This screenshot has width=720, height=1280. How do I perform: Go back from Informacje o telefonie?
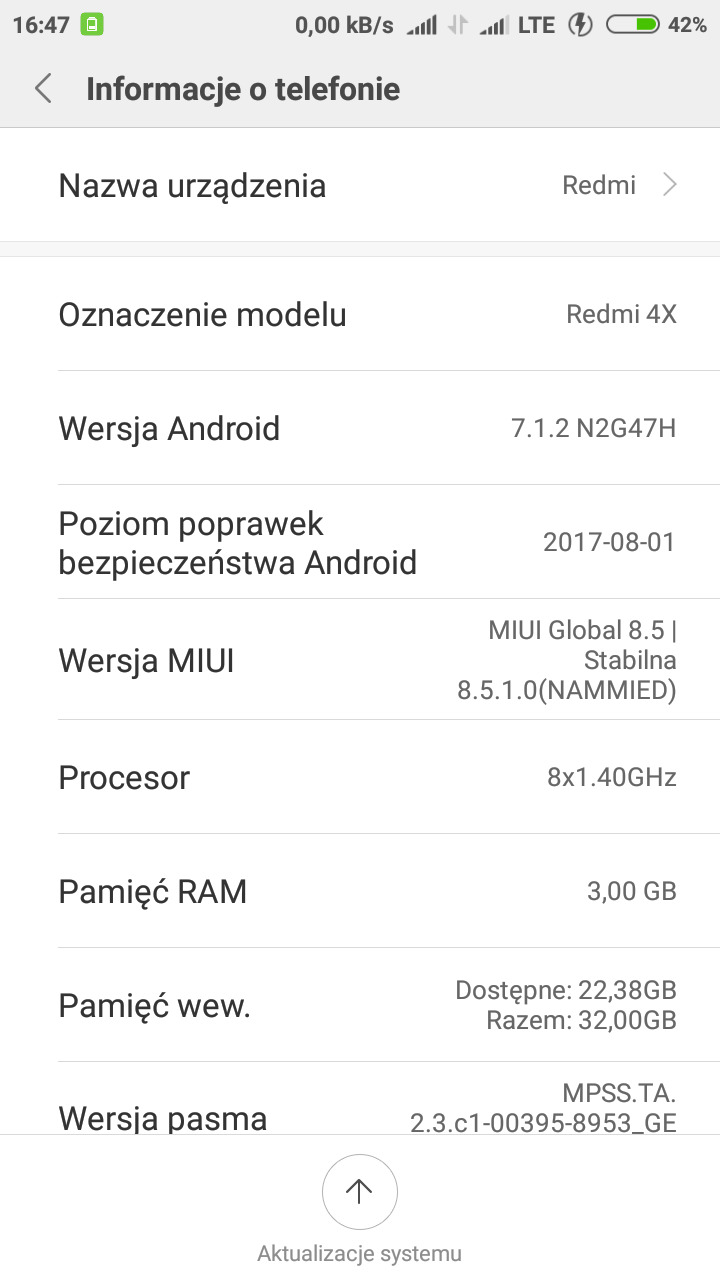point(43,89)
